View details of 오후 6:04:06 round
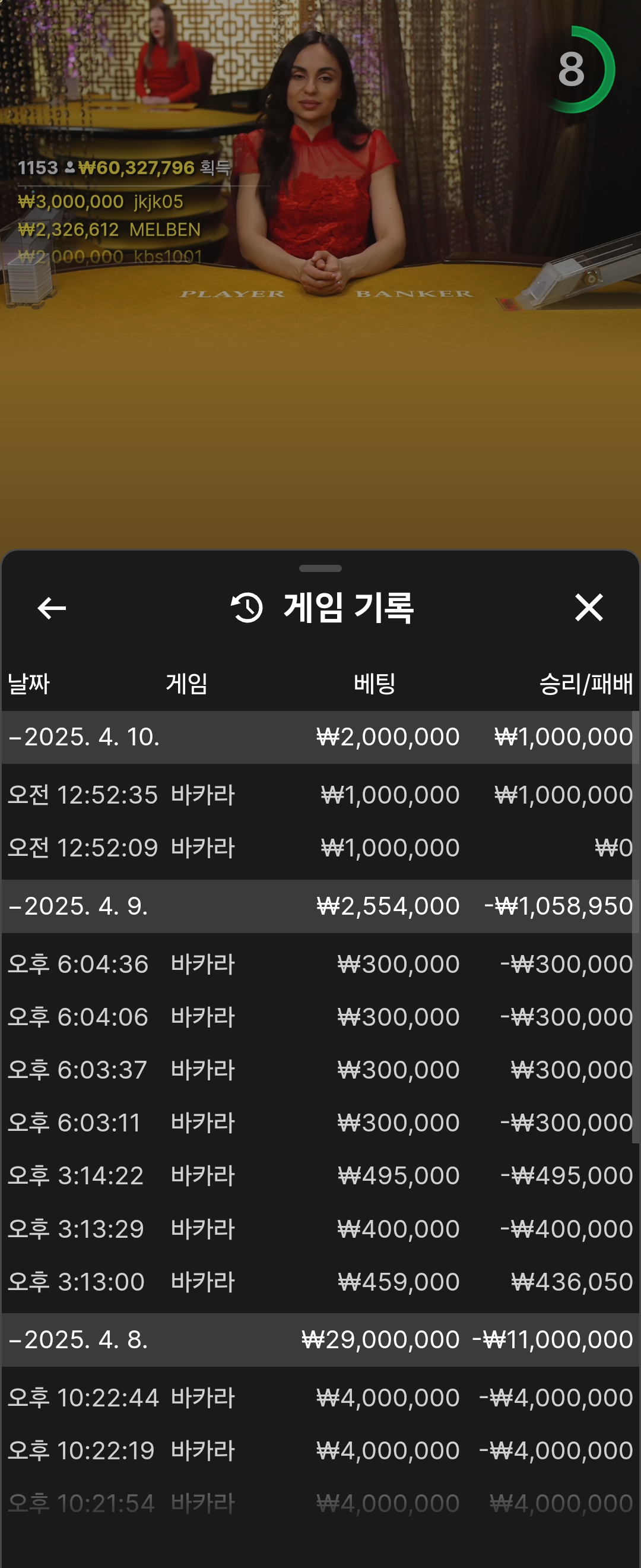The height and width of the screenshot is (1568, 641). pos(320,1017)
